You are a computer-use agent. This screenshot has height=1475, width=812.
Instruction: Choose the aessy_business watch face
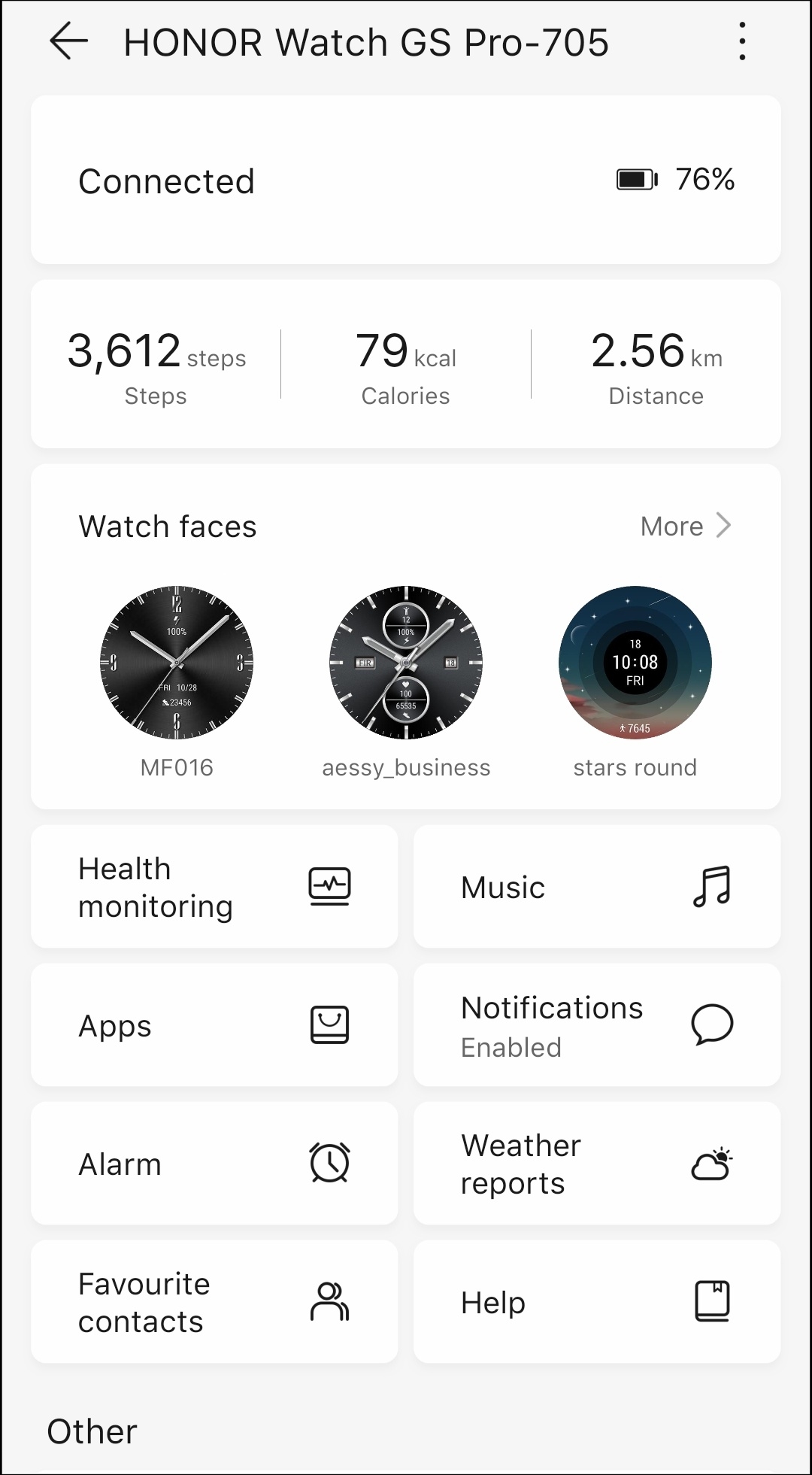pos(406,663)
